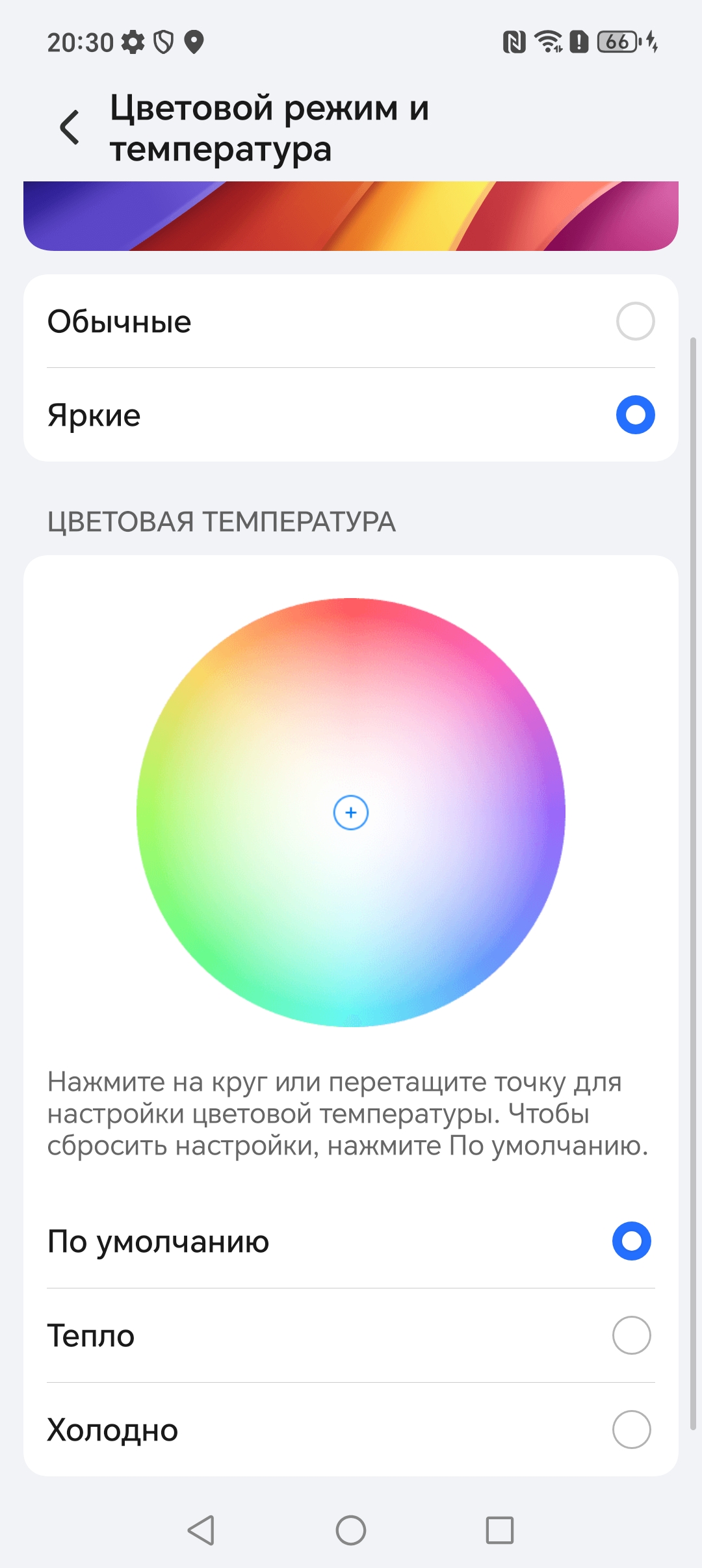Choose По умолчанию color temperature
This screenshot has height=1568, width=702.
coord(630,1241)
